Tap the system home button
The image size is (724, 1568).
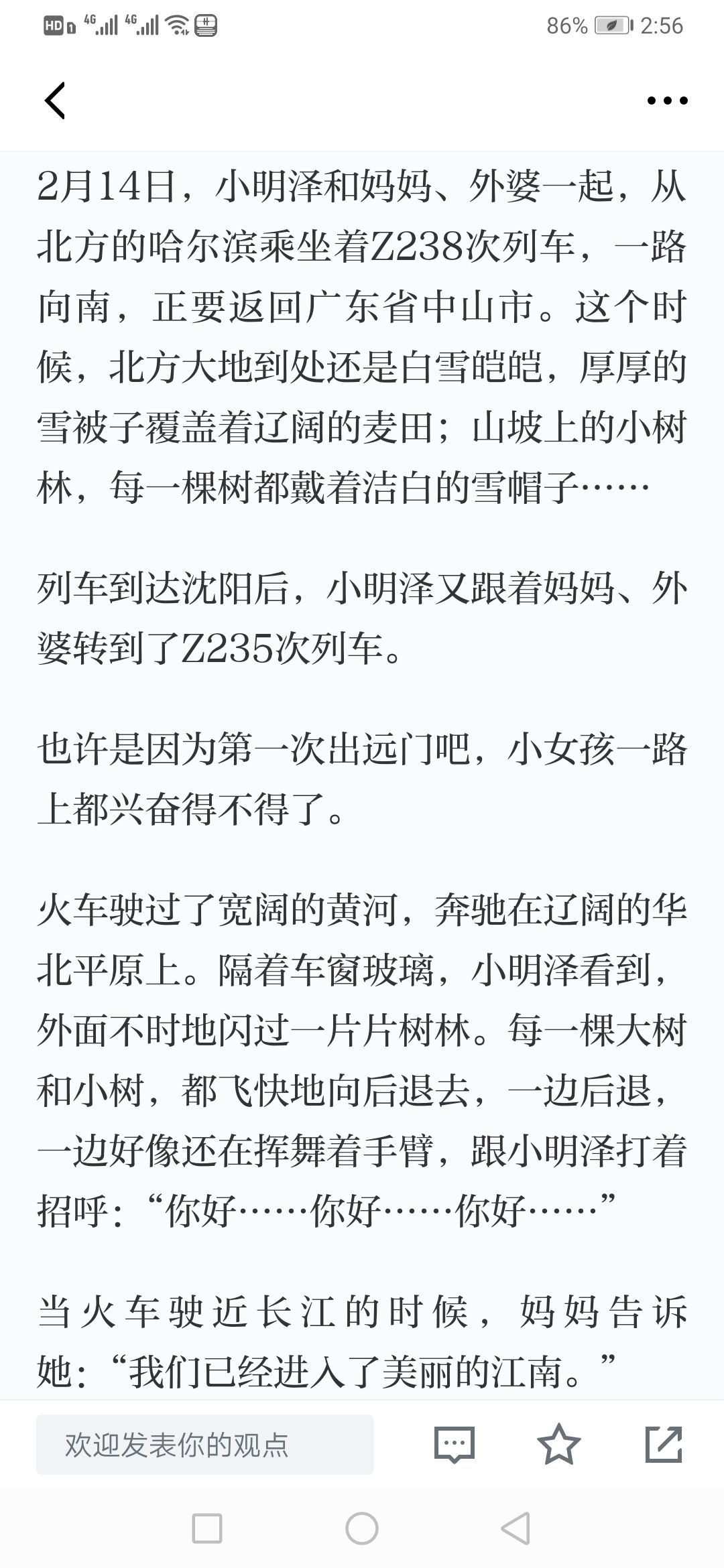click(x=362, y=1528)
